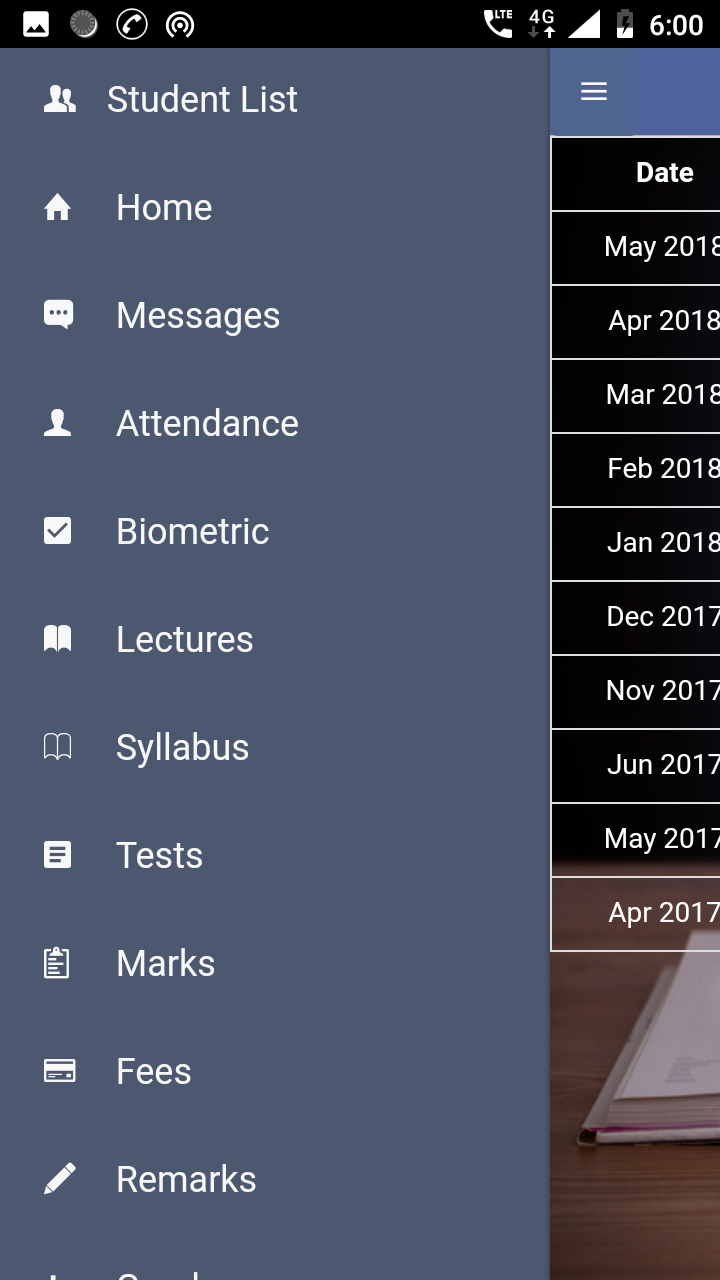Tap the hamburger menu button
Screen dimensions: 720x1280
point(594,92)
